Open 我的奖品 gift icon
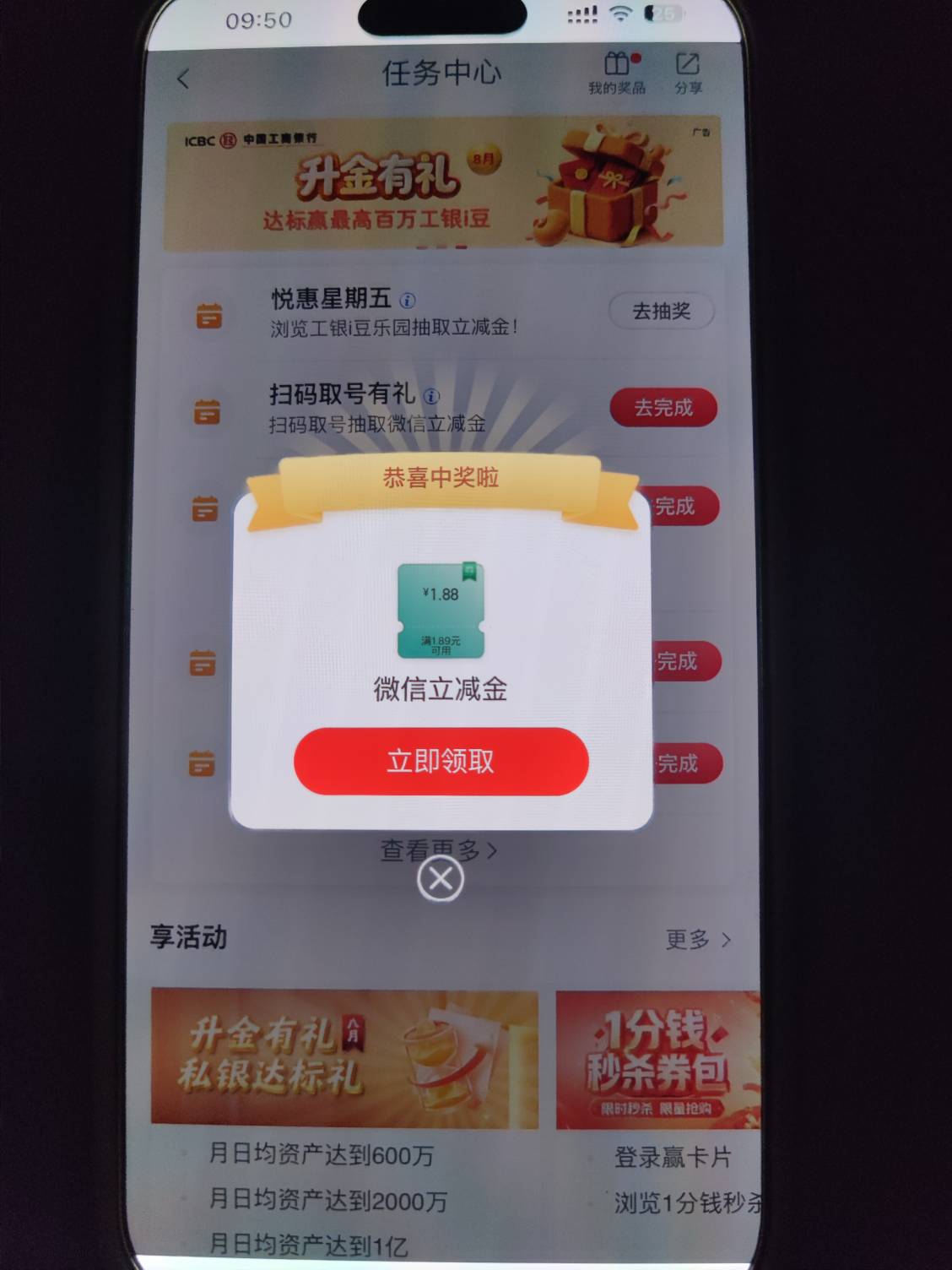952x1270 pixels. 619,73
